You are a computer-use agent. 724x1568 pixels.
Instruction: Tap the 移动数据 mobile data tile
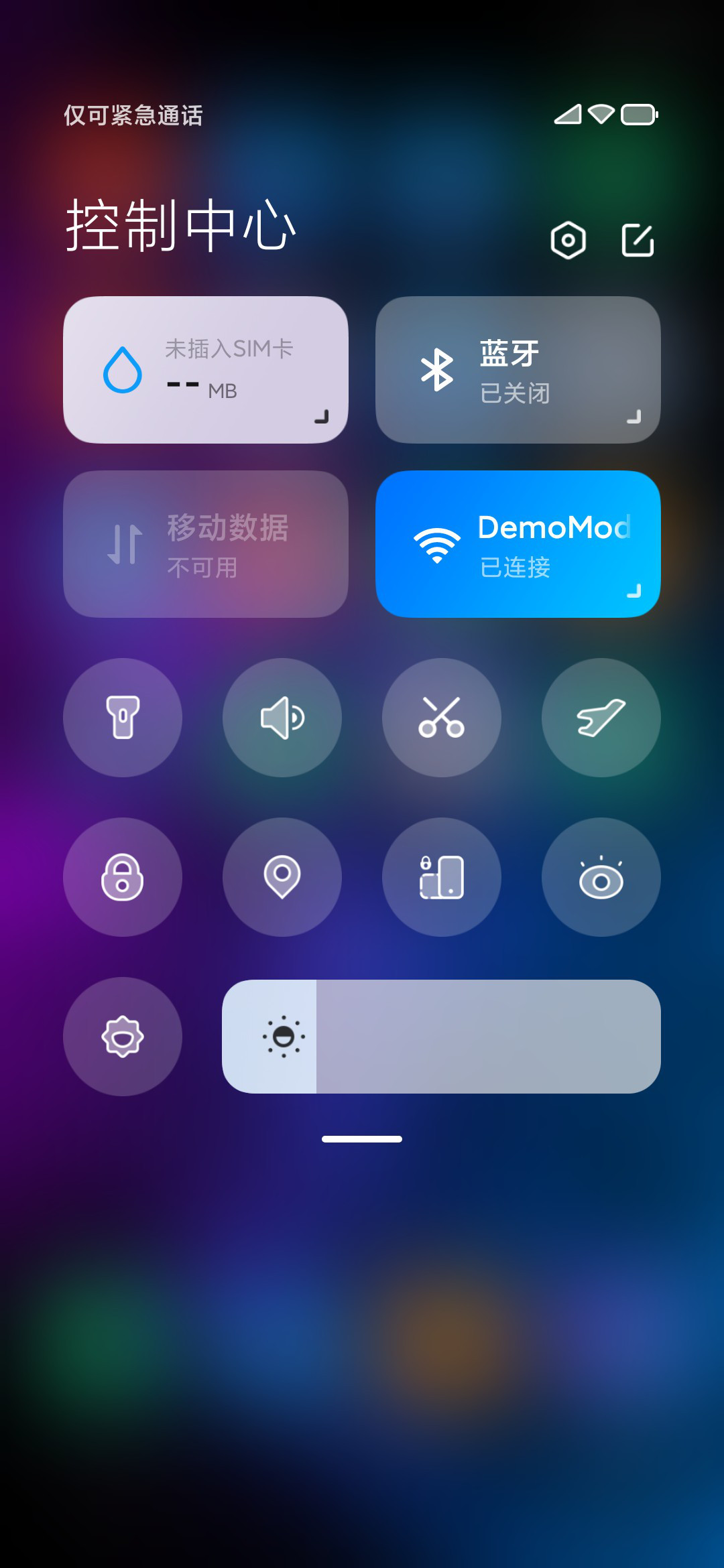(x=206, y=544)
